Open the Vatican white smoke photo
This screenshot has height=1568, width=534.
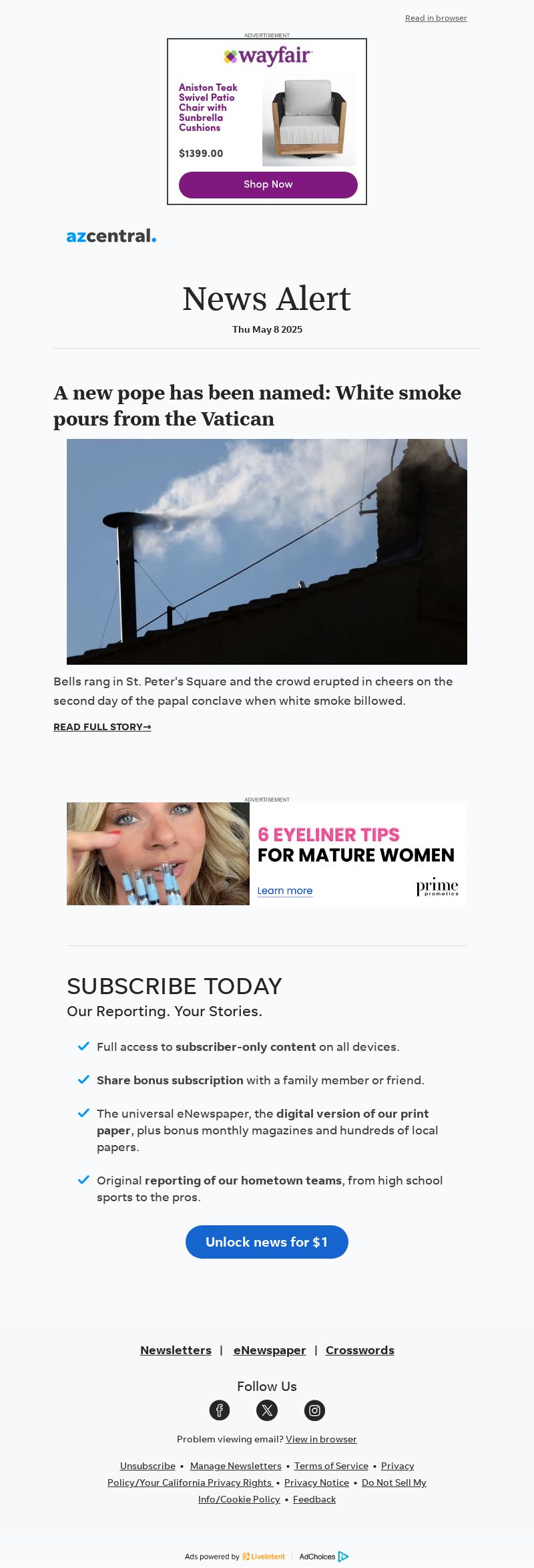pyautogui.click(x=267, y=551)
